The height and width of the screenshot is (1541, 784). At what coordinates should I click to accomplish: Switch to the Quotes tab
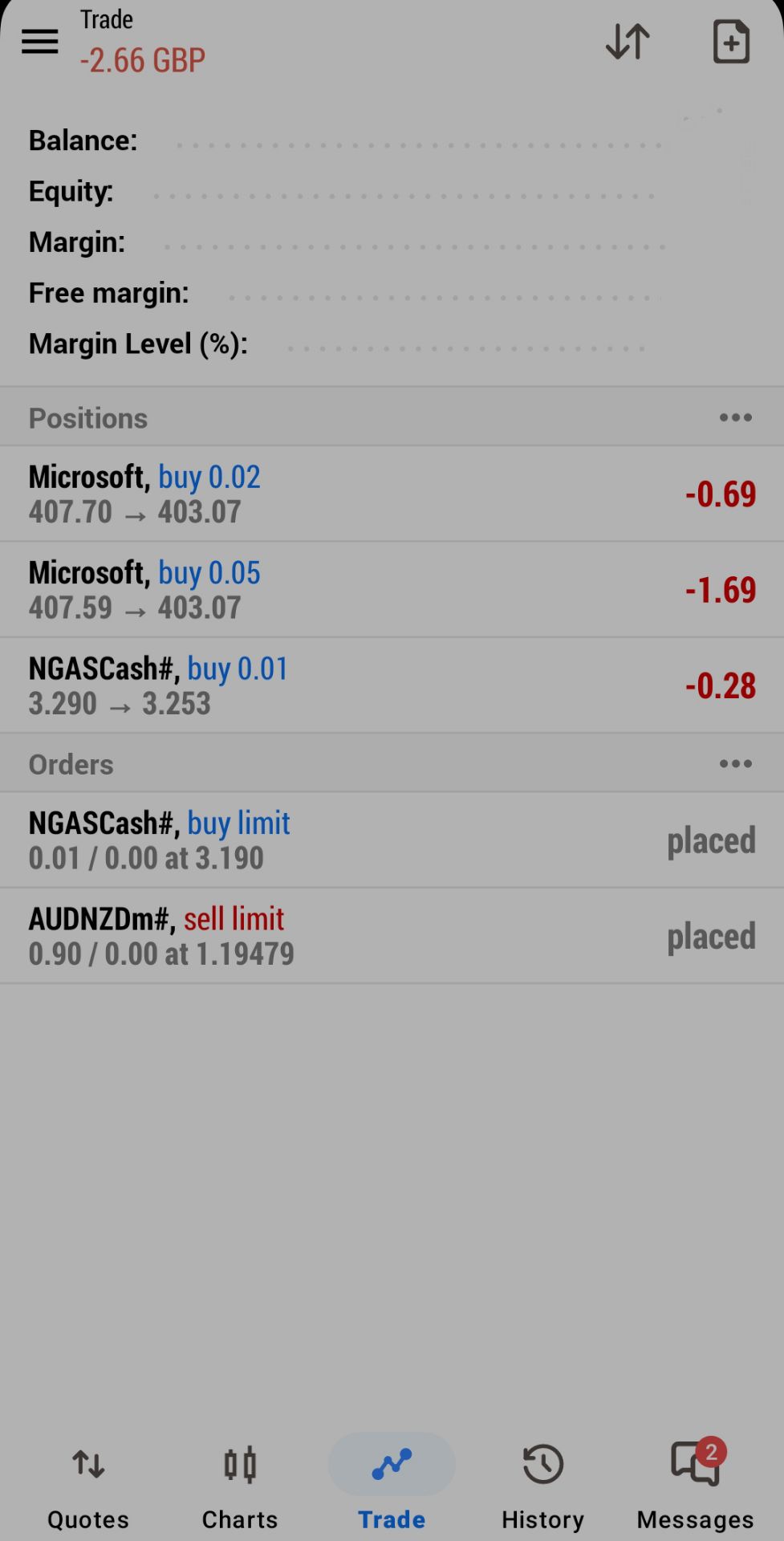(x=88, y=1483)
